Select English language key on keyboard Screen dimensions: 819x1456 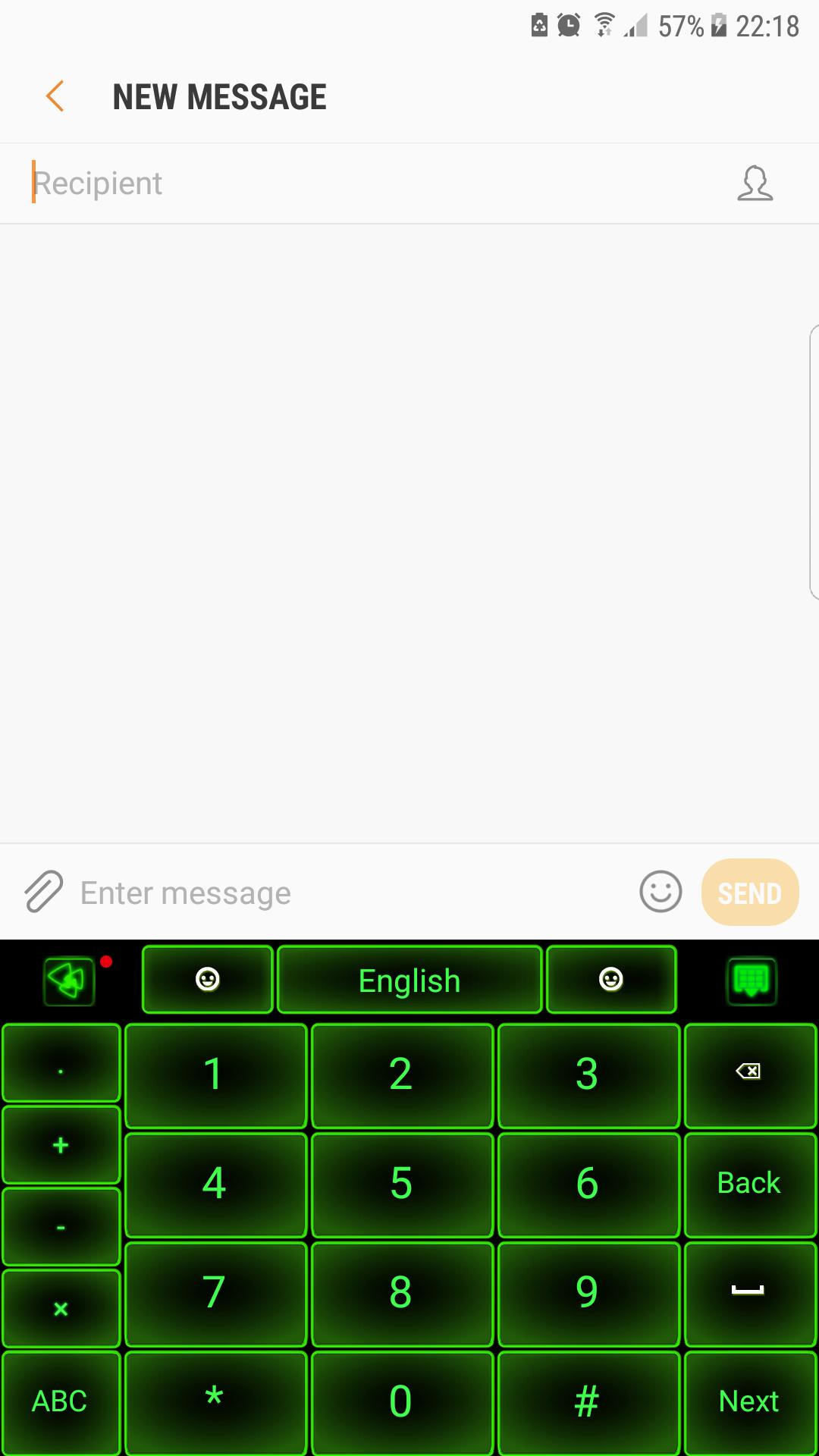pyautogui.click(x=409, y=981)
